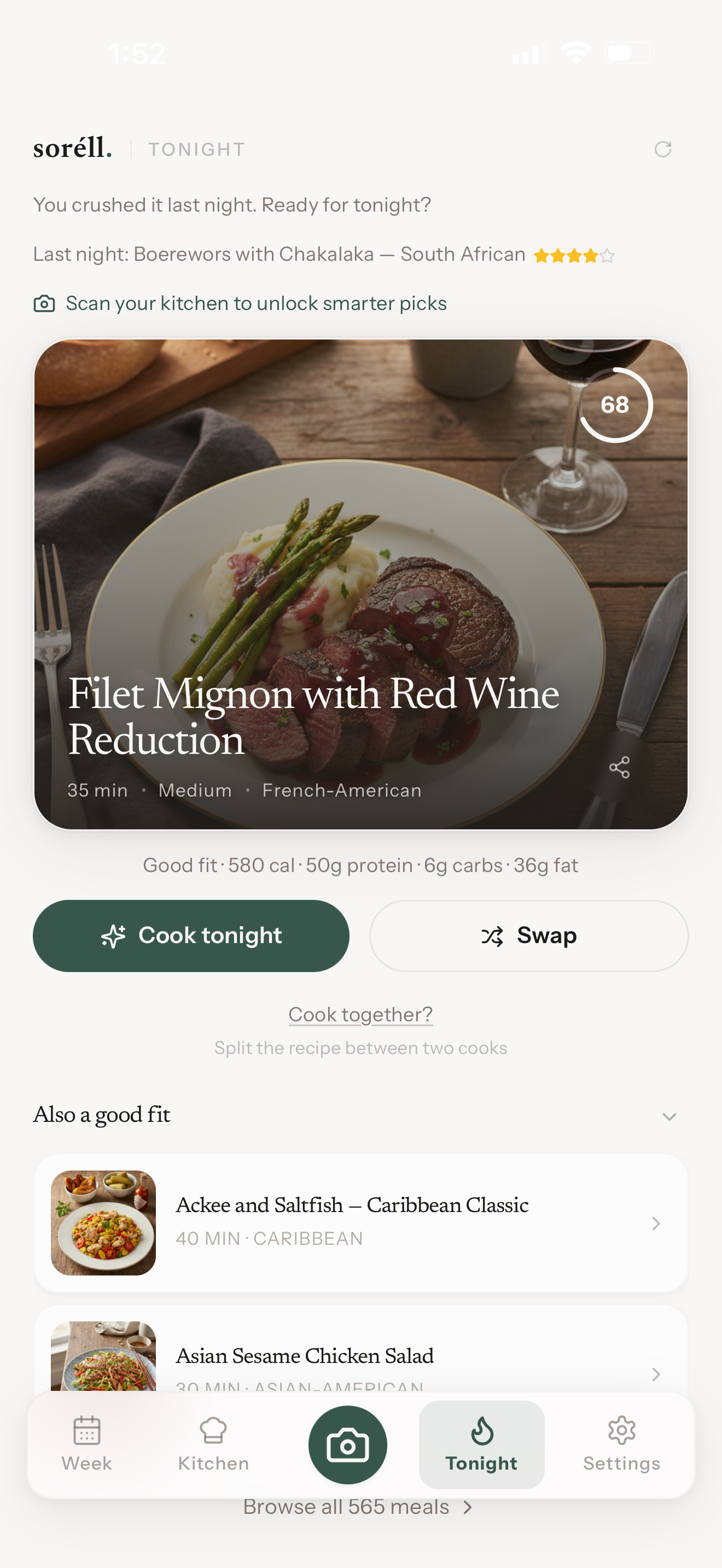The height and width of the screenshot is (1568, 722).
Task: Tap the 68 fit score ring
Action: pyautogui.click(x=615, y=404)
